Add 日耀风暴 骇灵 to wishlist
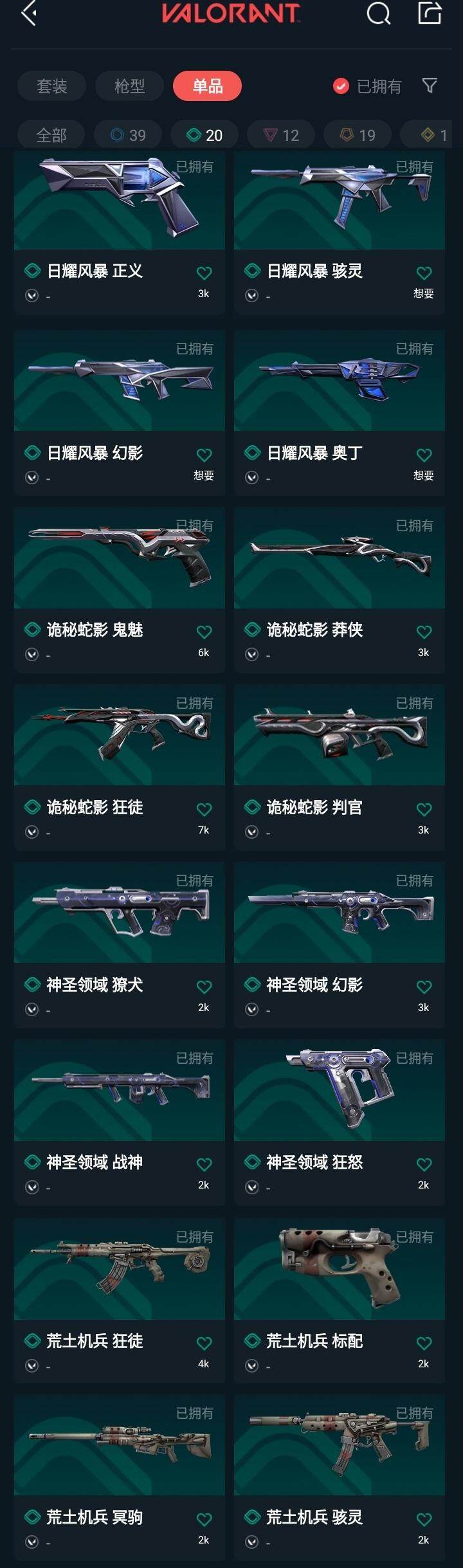 coord(424,273)
